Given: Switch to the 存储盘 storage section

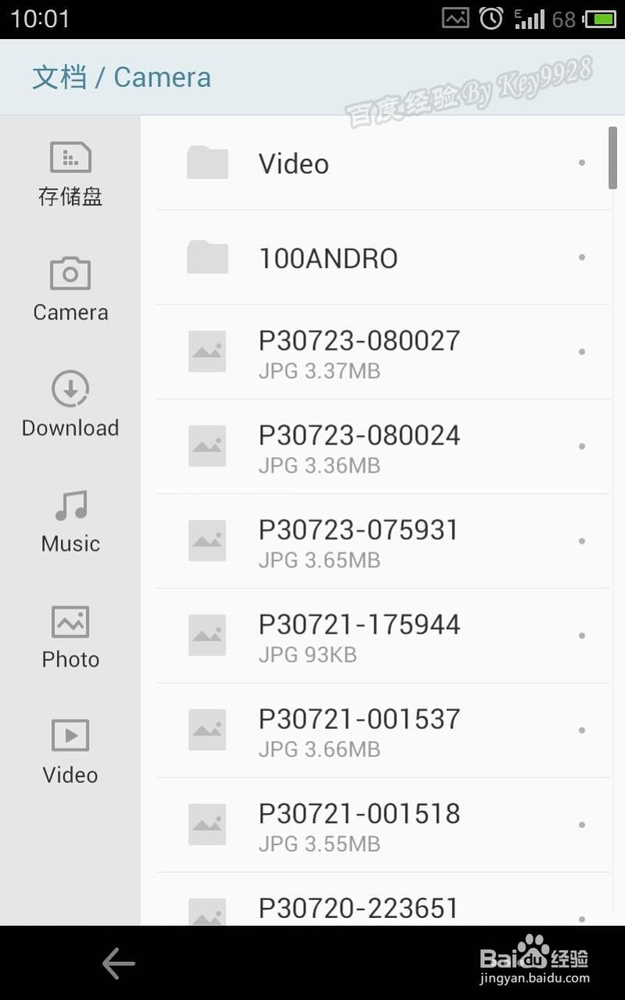Looking at the screenshot, I should click(70, 173).
